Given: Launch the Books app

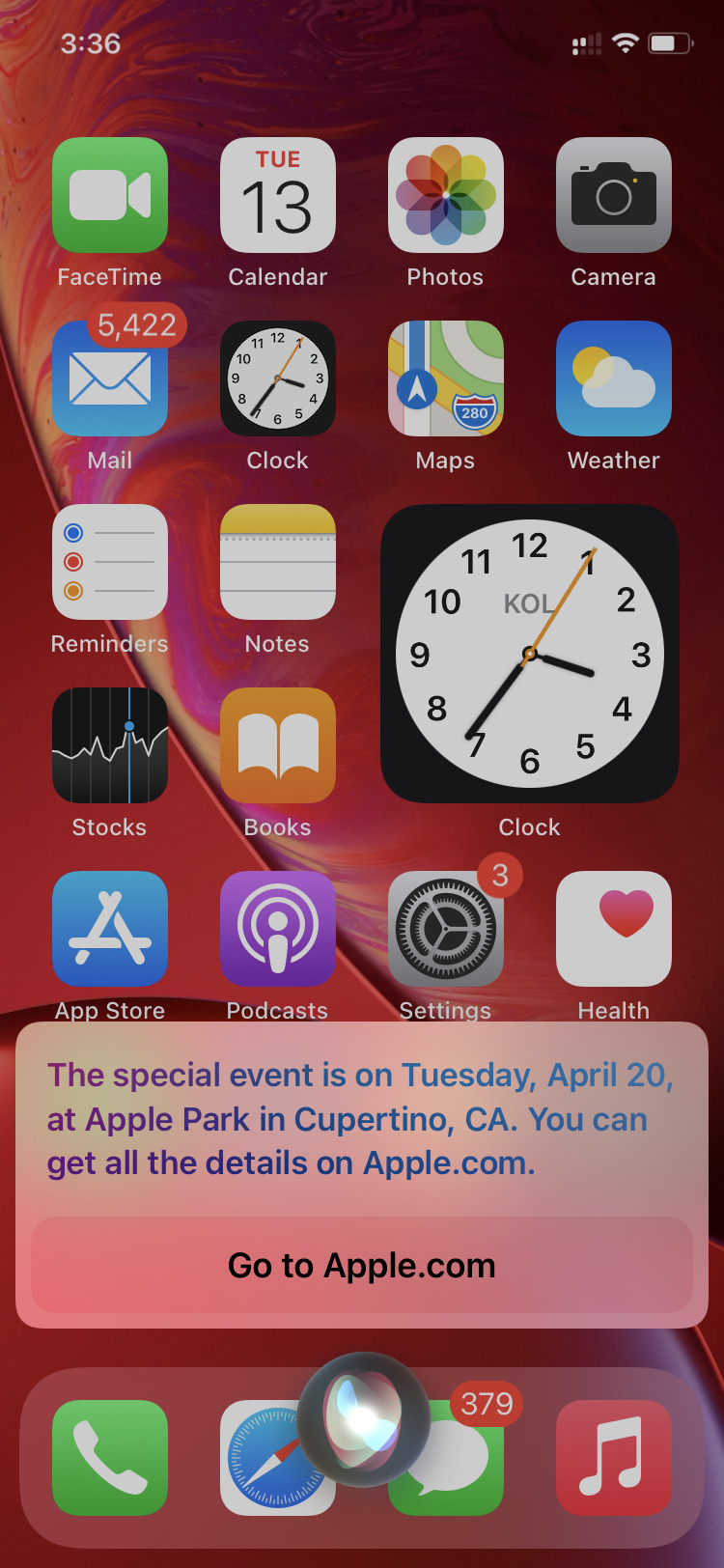Looking at the screenshot, I should (x=278, y=745).
